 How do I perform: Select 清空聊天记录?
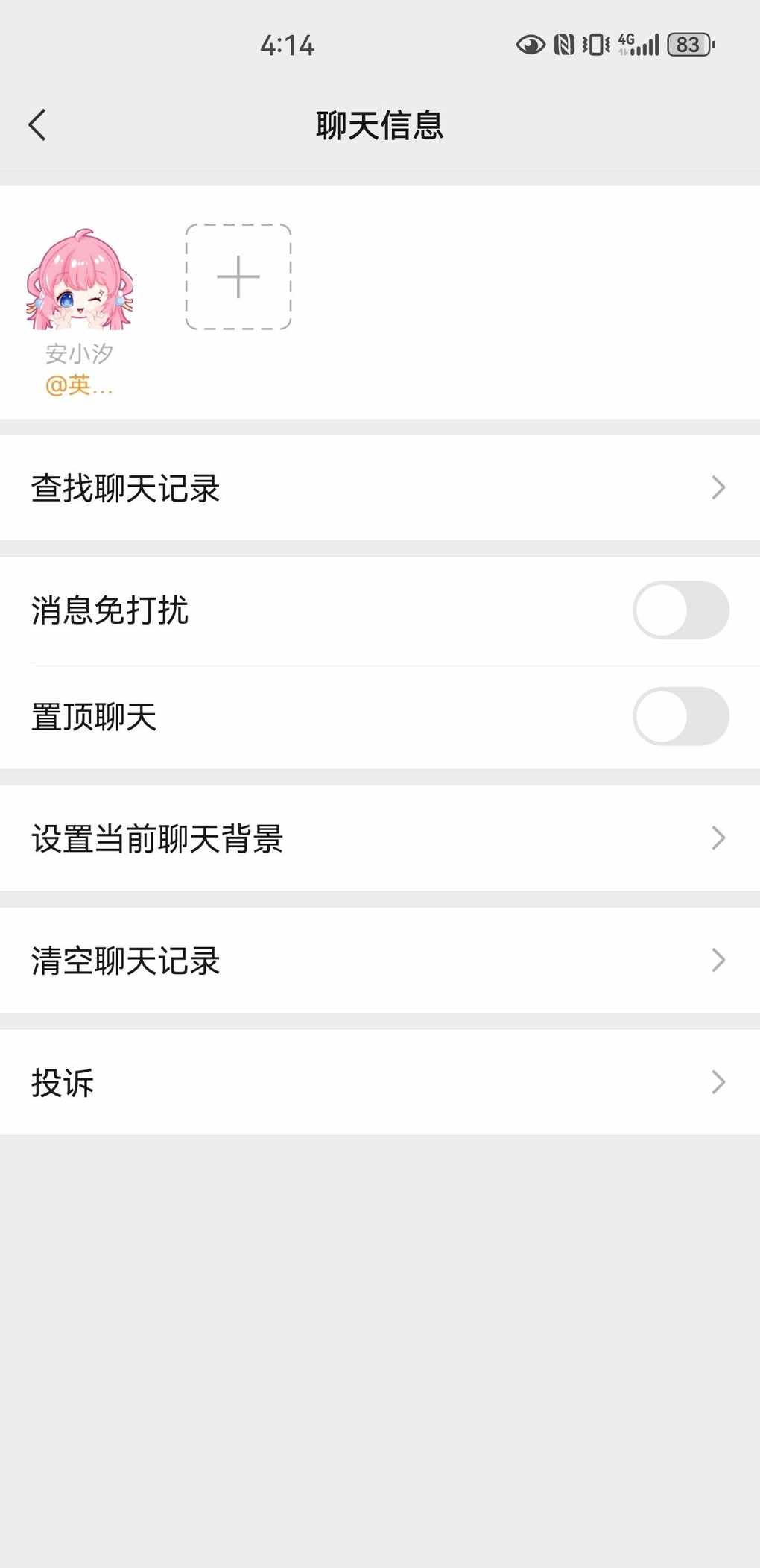(379, 961)
